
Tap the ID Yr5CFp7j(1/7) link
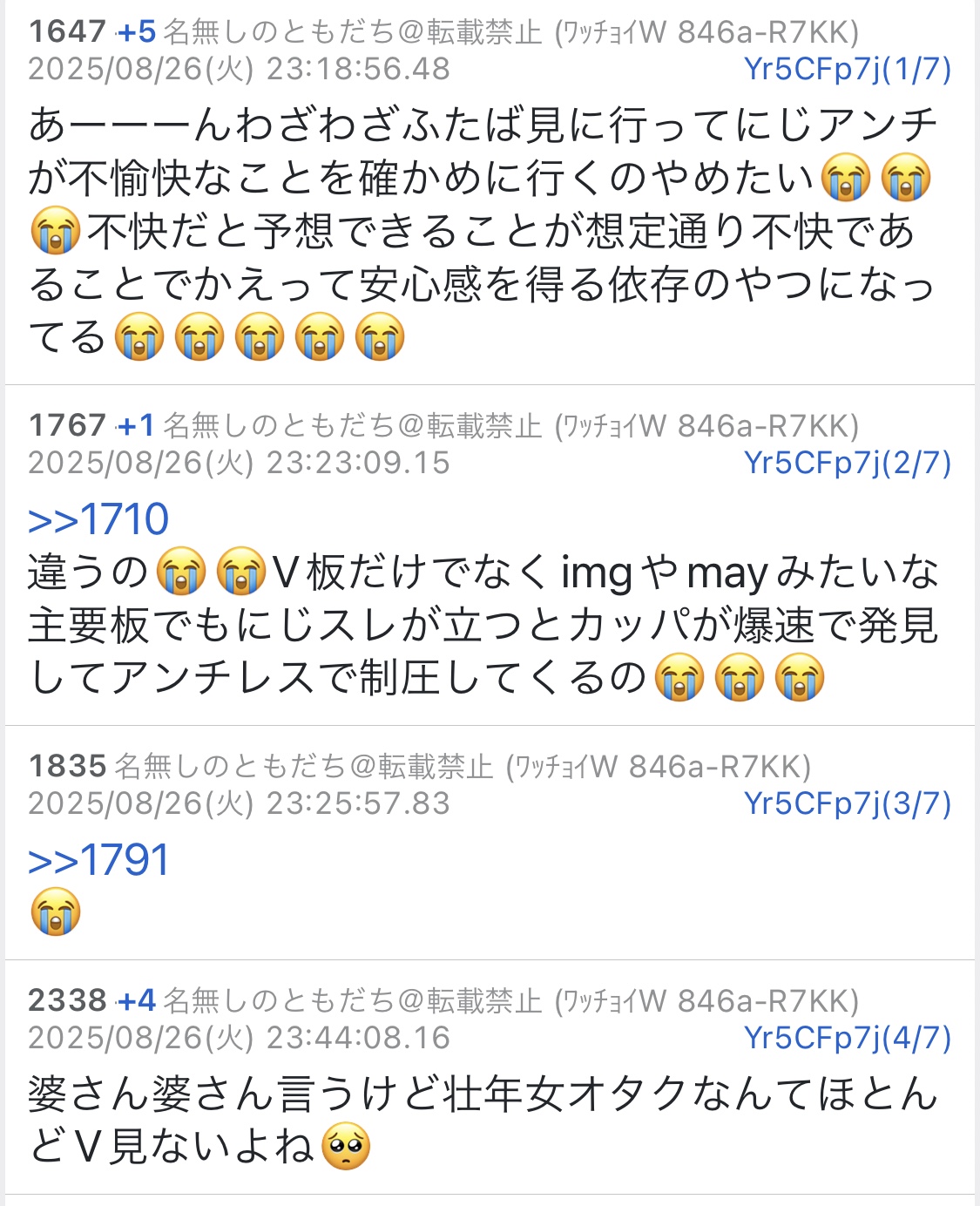[847, 69]
